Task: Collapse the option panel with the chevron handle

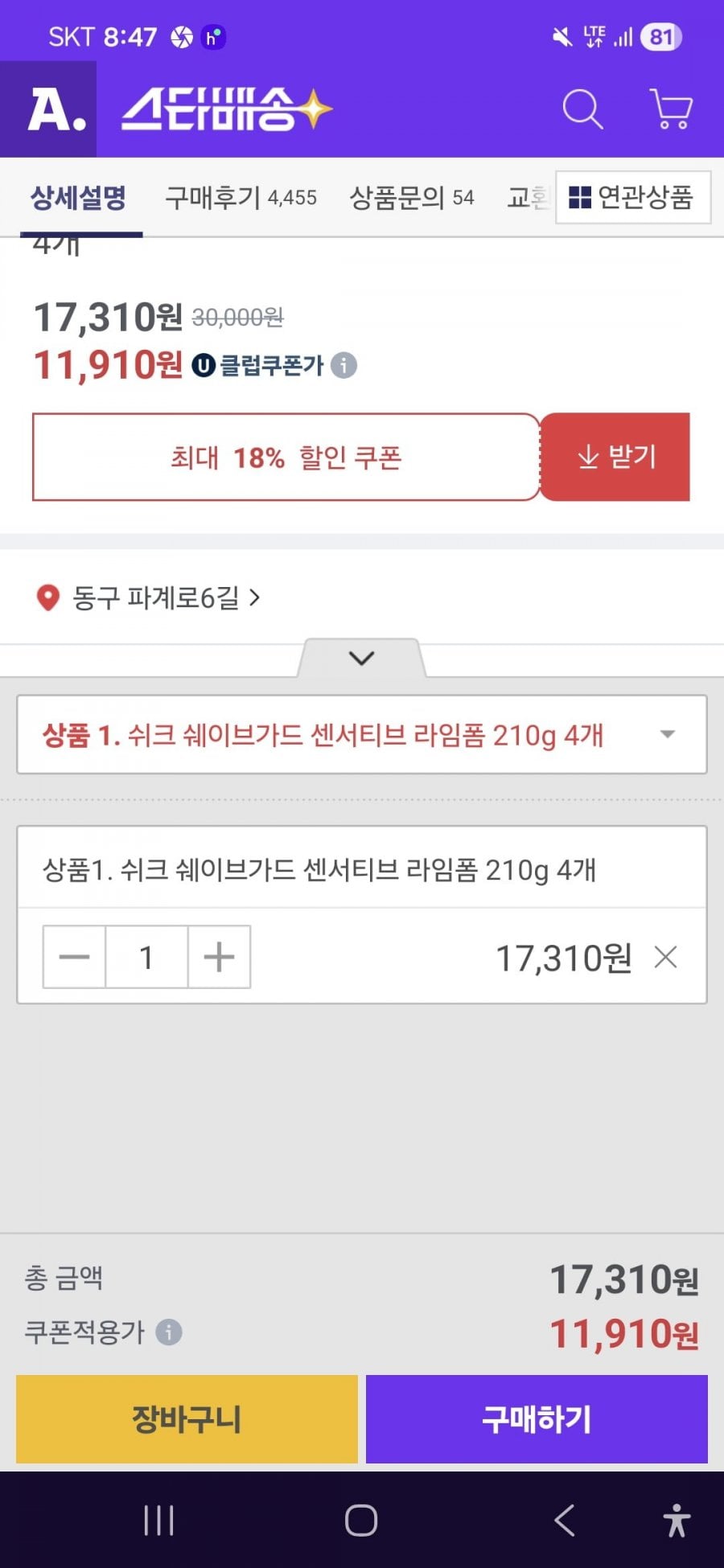Action: pyautogui.click(x=362, y=659)
